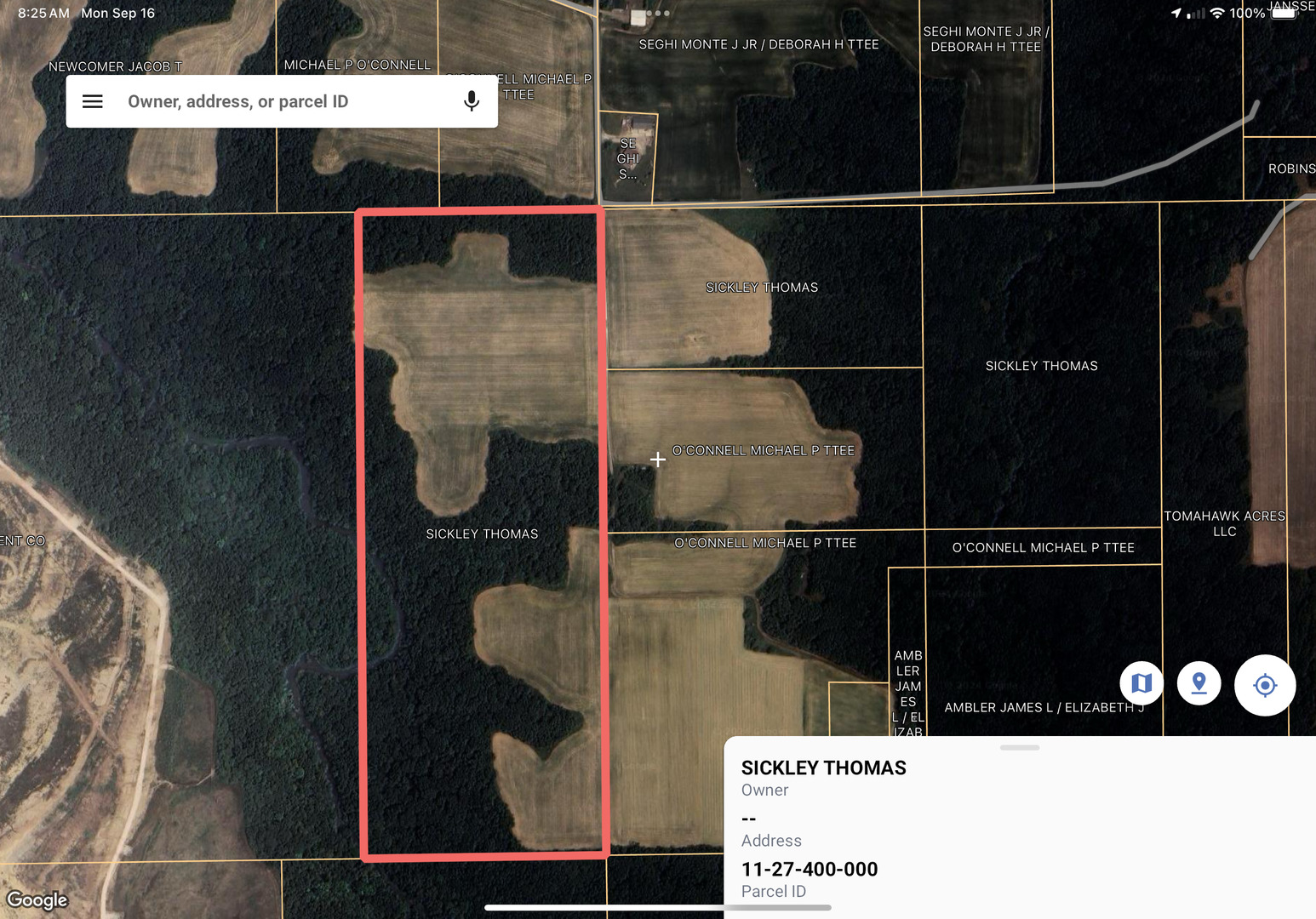Select the Ambler James L / Elizabeth parcel
Viewport: 1316px width, 919px height.
click(x=1043, y=707)
